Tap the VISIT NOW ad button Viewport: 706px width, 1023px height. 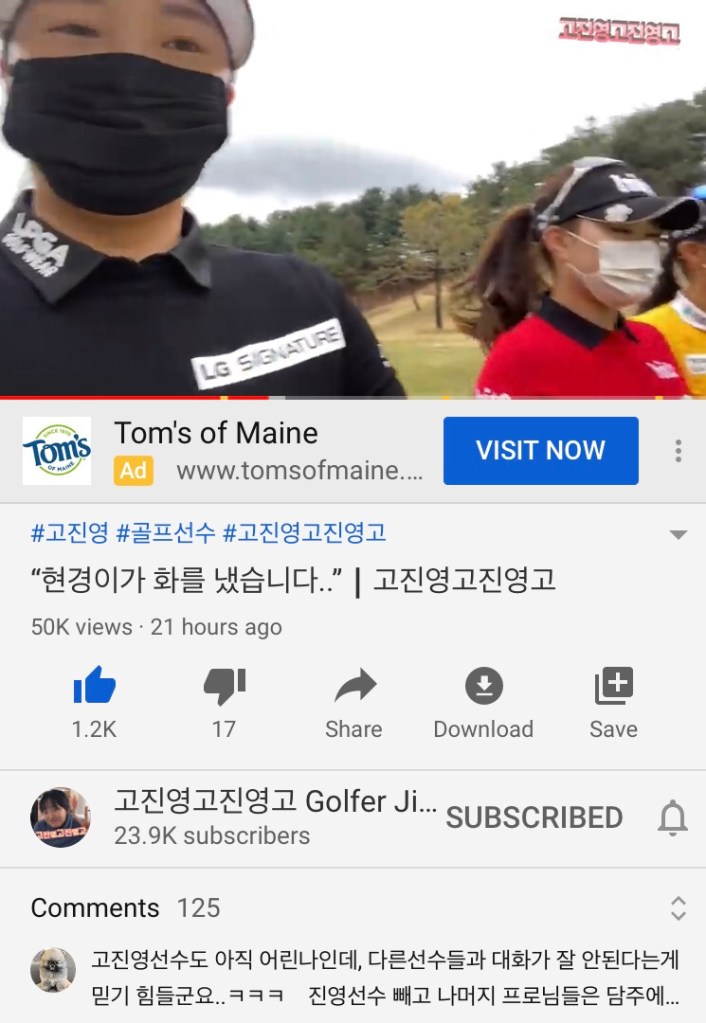tap(540, 450)
